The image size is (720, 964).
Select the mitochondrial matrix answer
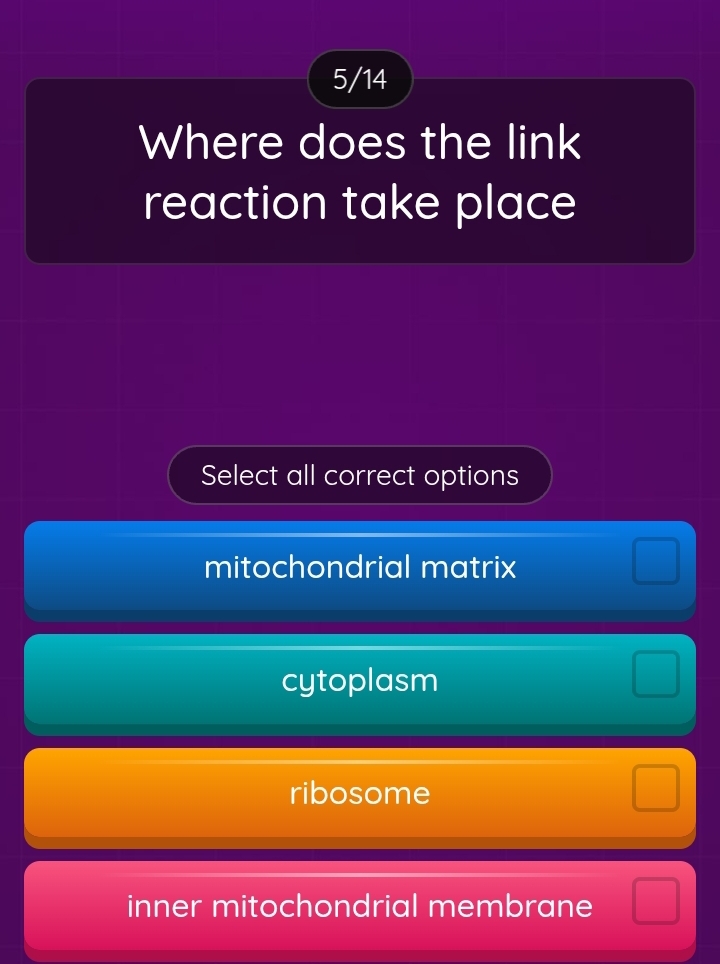360,568
